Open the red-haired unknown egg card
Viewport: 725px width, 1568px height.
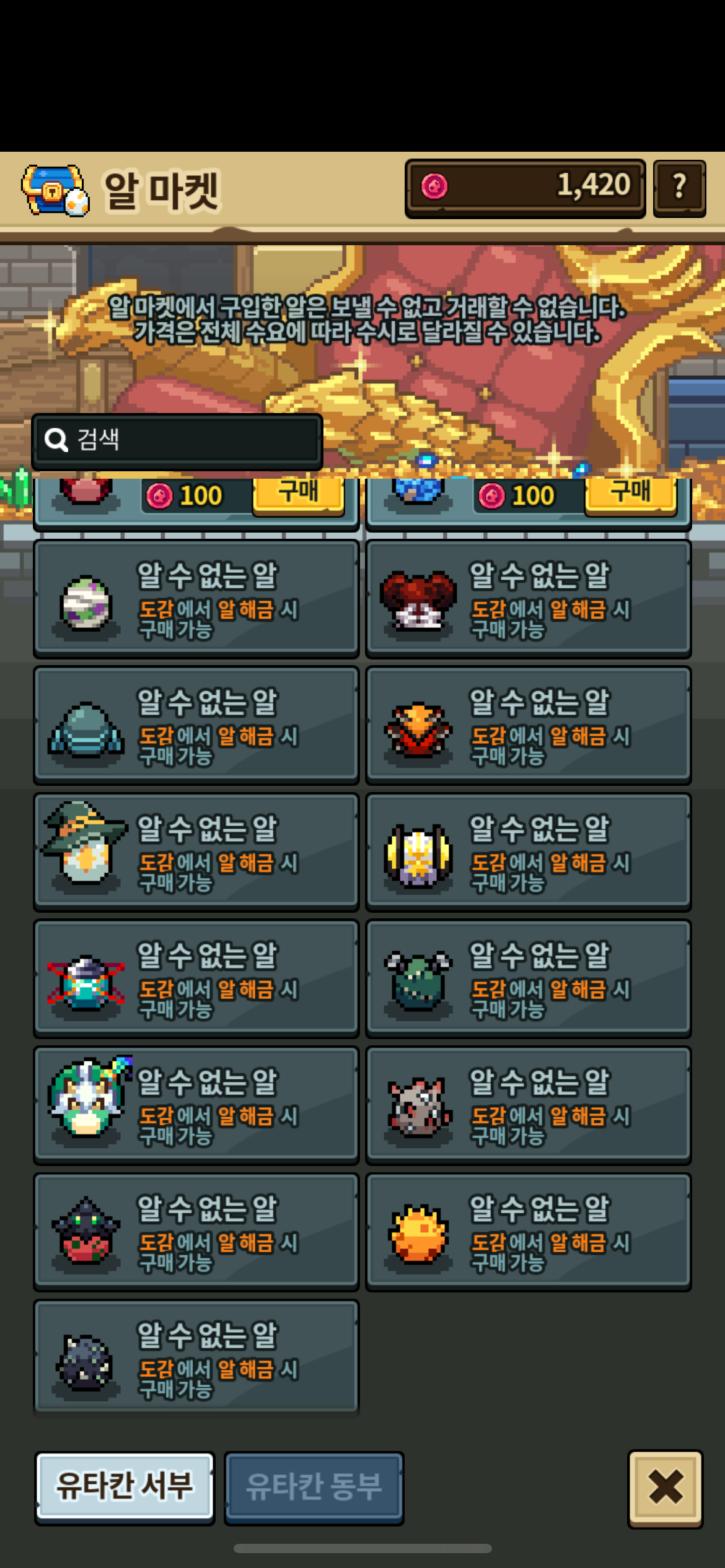point(529,599)
